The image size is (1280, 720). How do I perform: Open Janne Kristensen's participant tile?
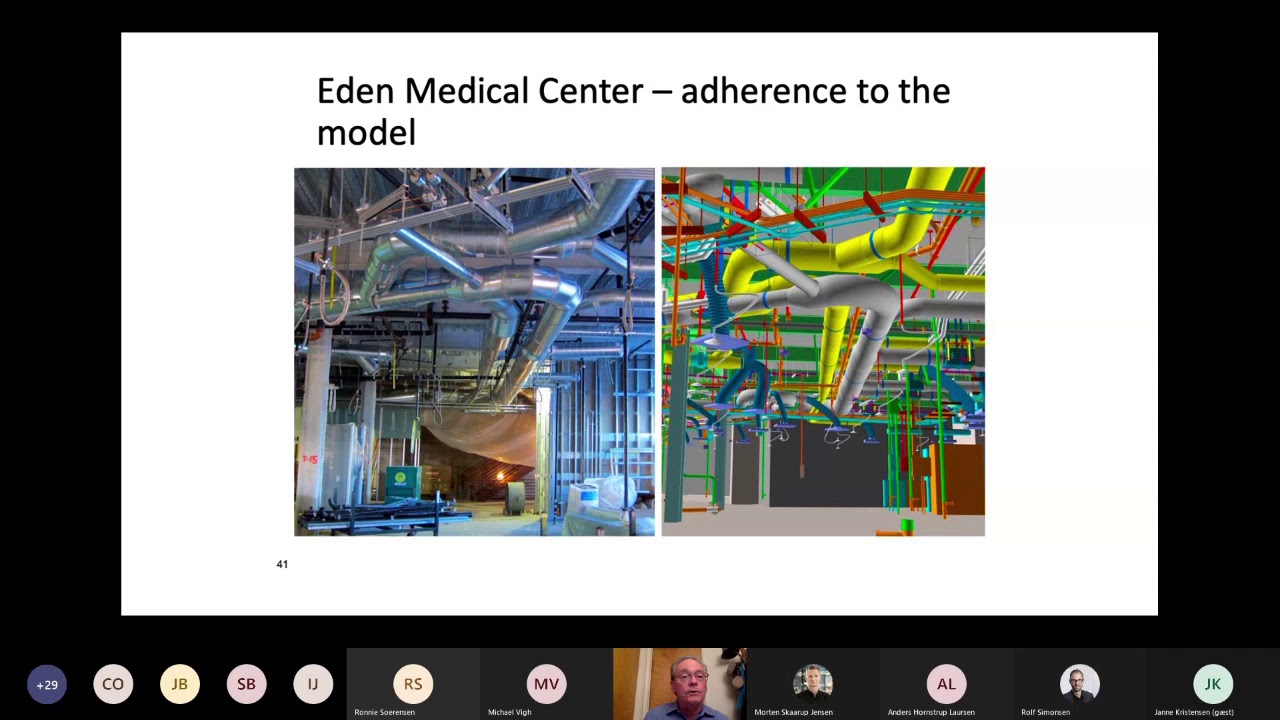click(x=1213, y=684)
